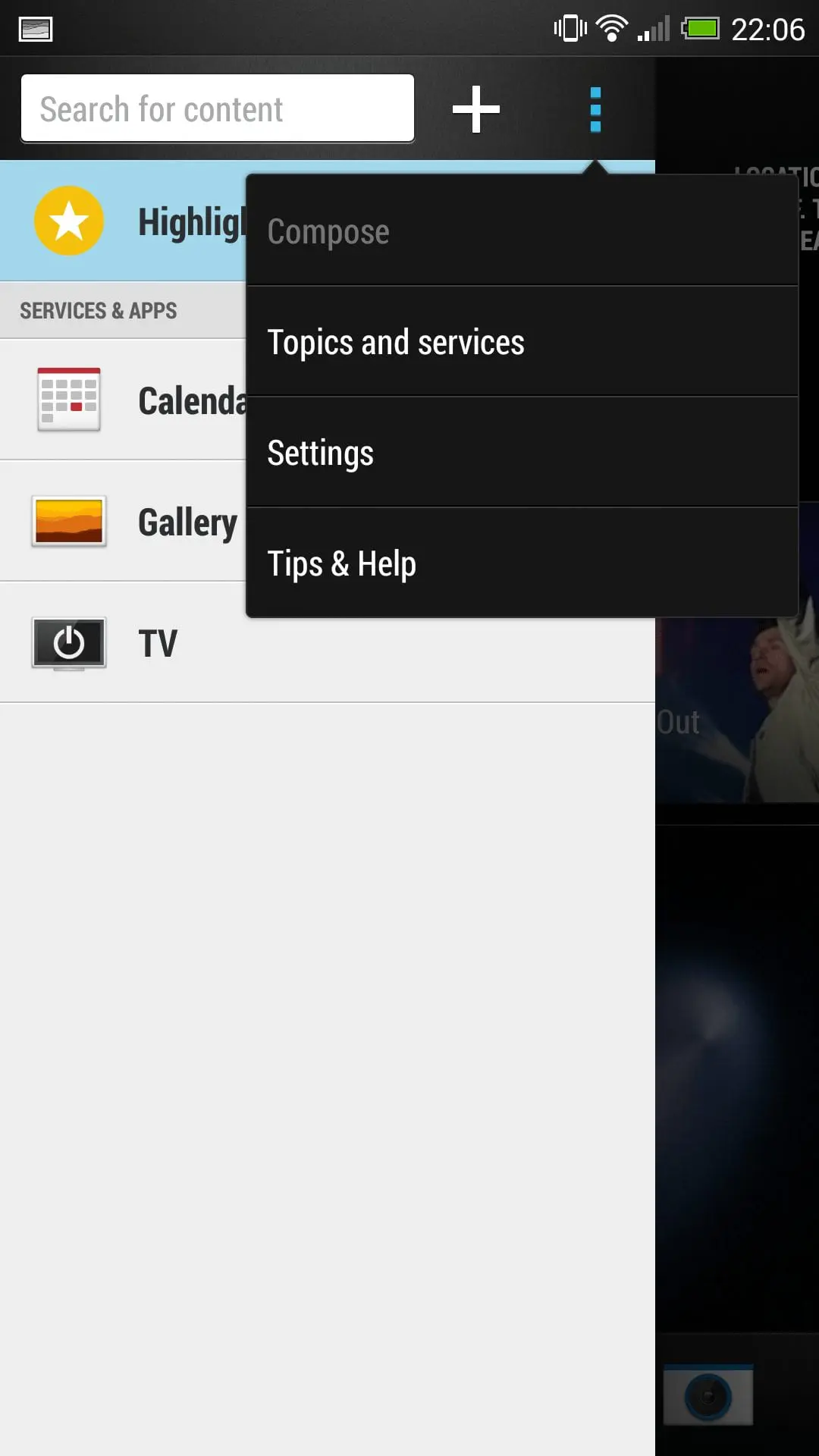The height and width of the screenshot is (1456, 819).
Task: Select Topics and services from menu
Action: point(522,342)
